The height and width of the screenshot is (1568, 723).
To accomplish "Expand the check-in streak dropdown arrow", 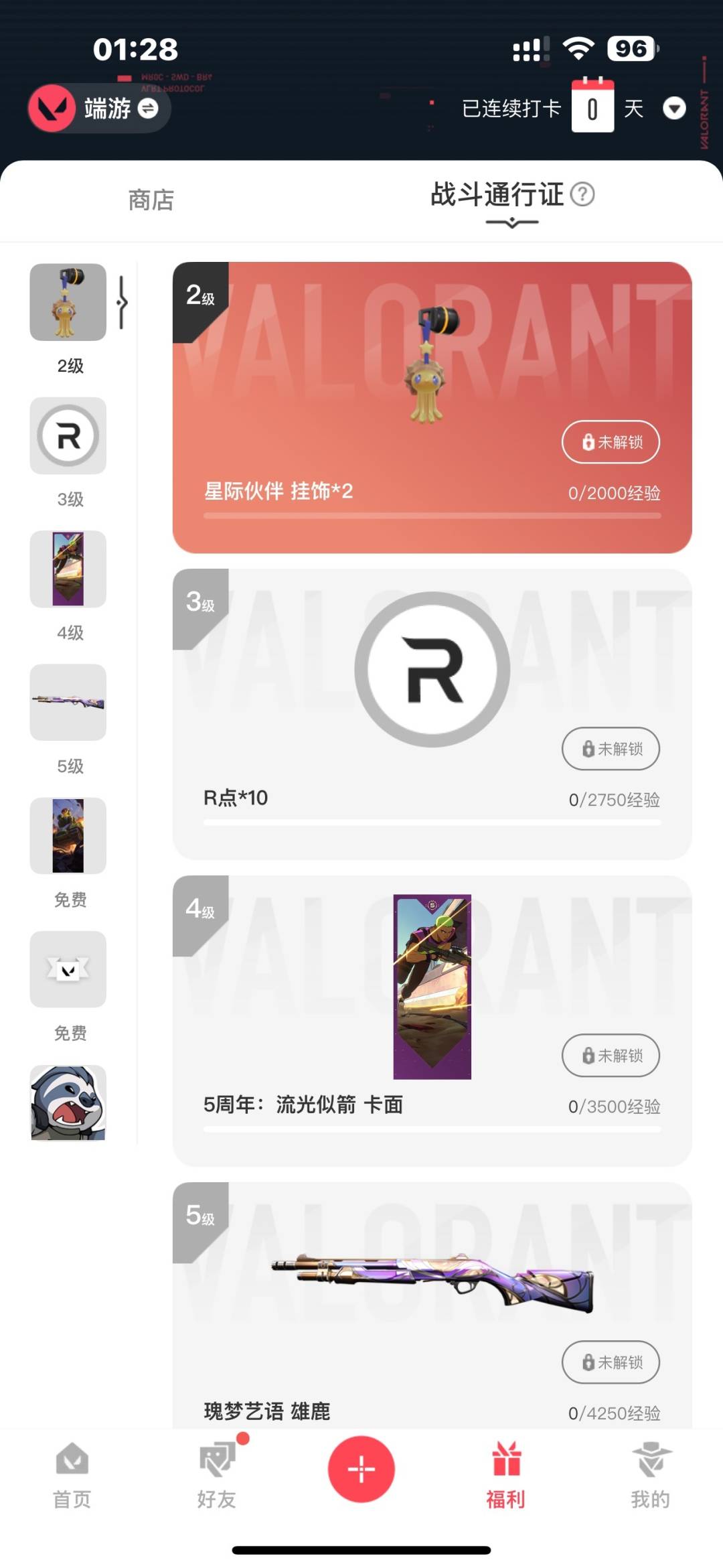I will tap(673, 109).
